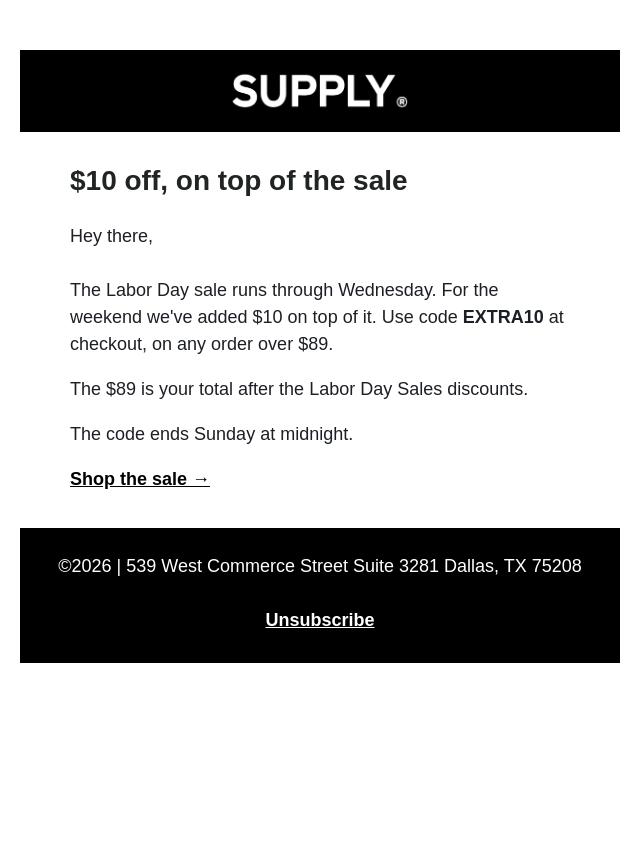
Task: Open the Shop the sale link
Action: coord(140,479)
